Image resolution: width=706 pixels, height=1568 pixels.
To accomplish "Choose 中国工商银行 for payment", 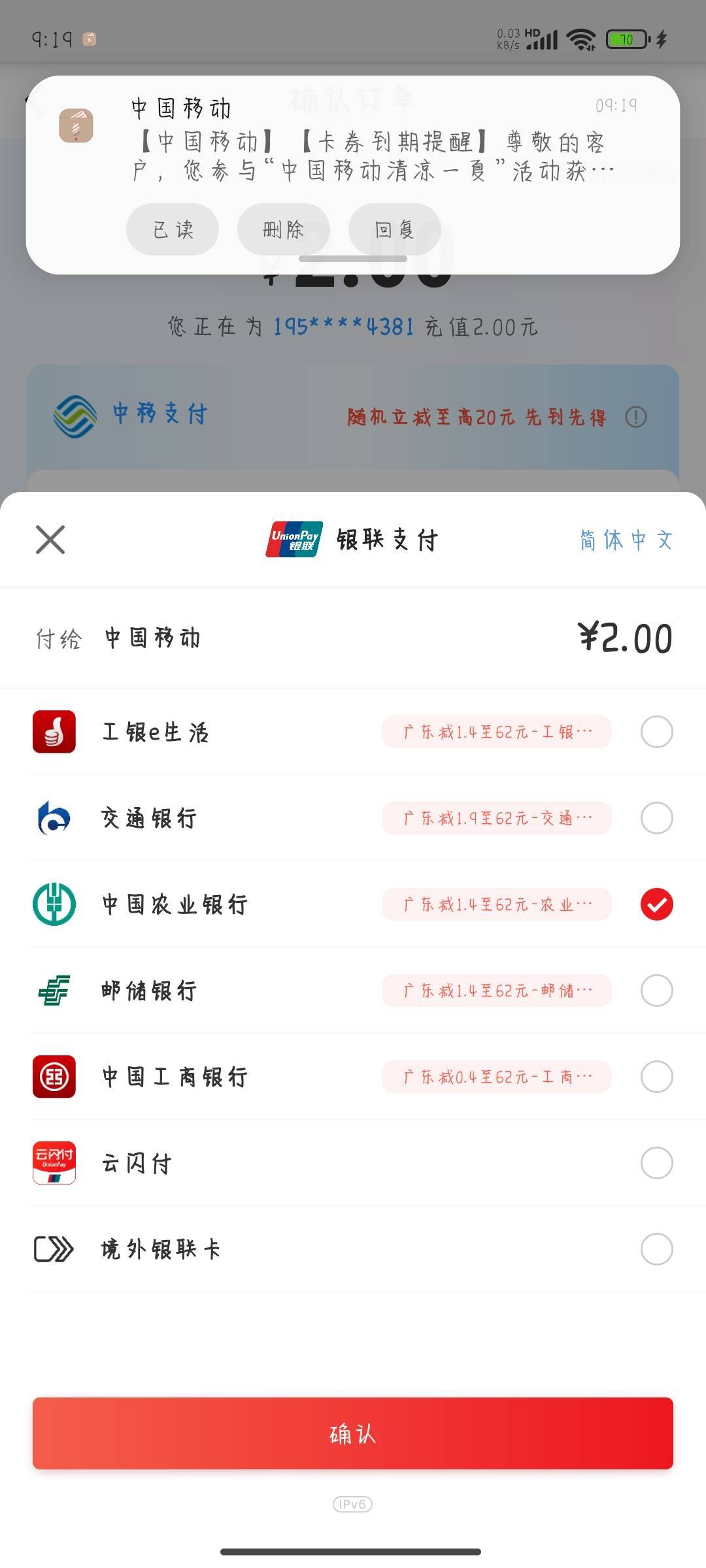I will pos(353,1077).
